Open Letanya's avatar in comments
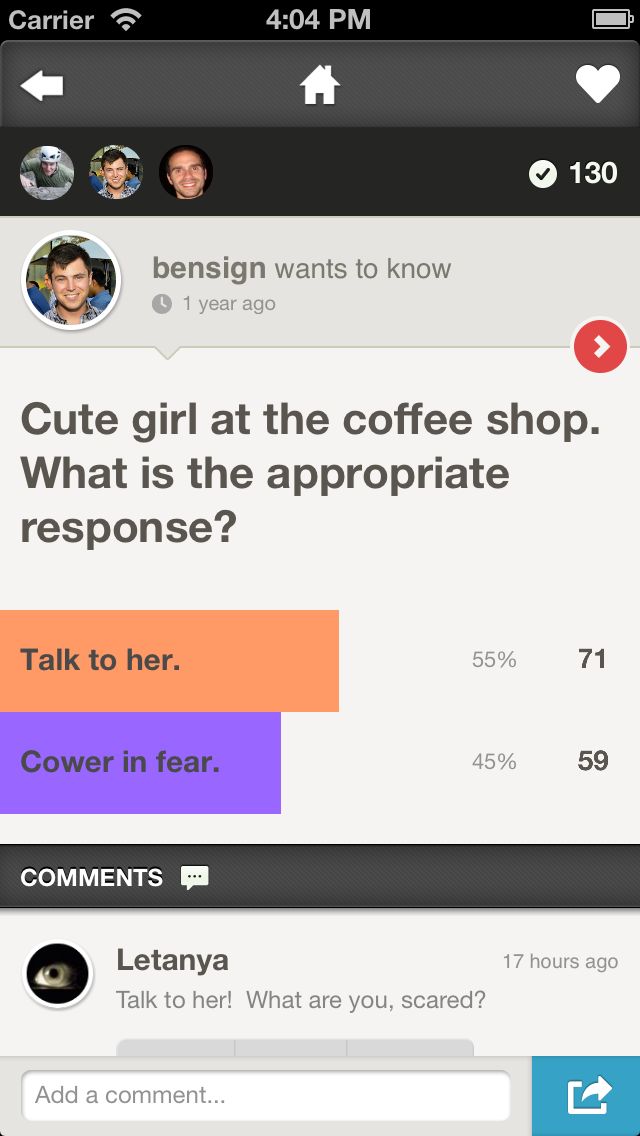The width and height of the screenshot is (640, 1136). click(58, 974)
